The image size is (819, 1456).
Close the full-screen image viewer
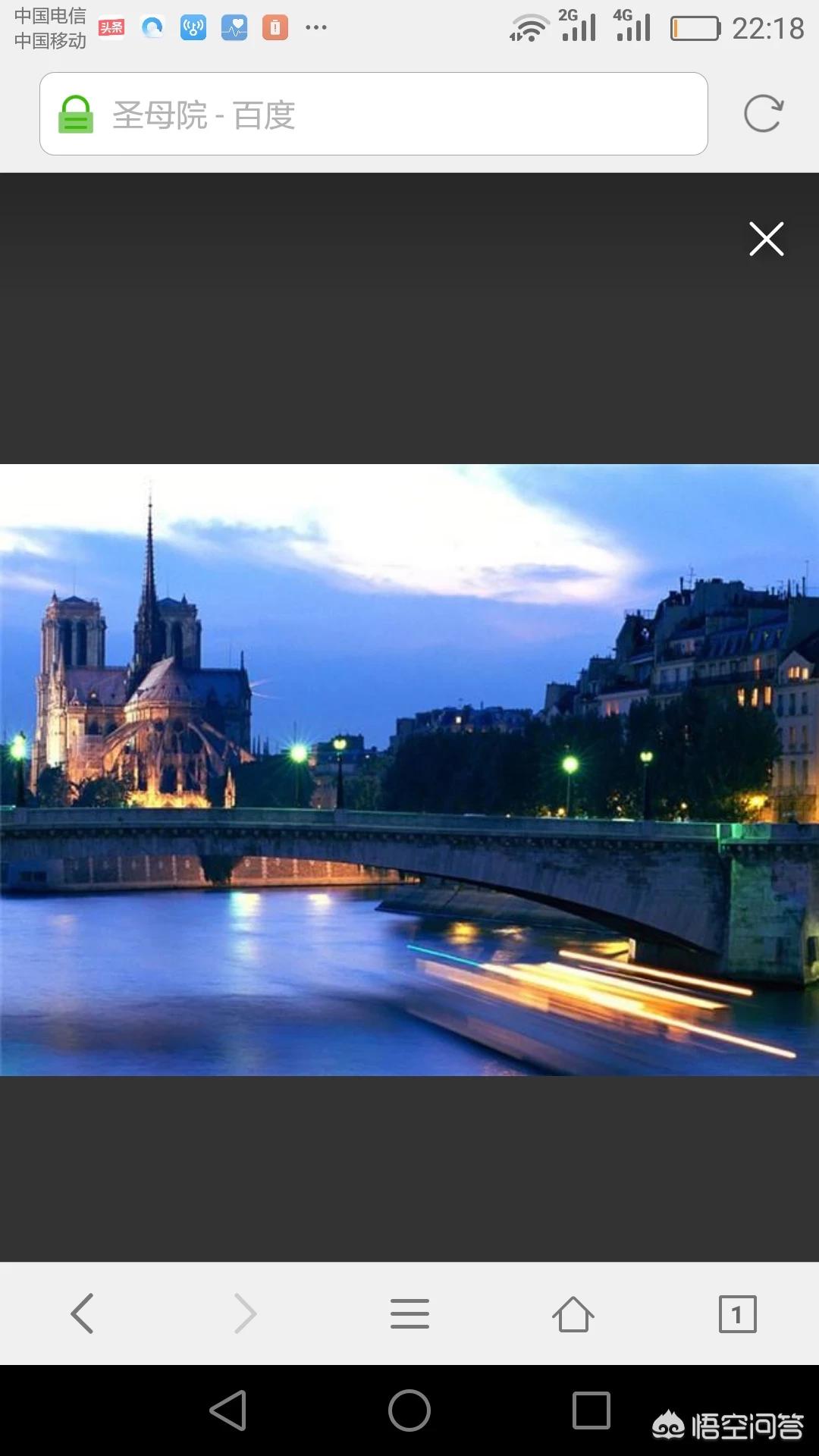coord(766,239)
